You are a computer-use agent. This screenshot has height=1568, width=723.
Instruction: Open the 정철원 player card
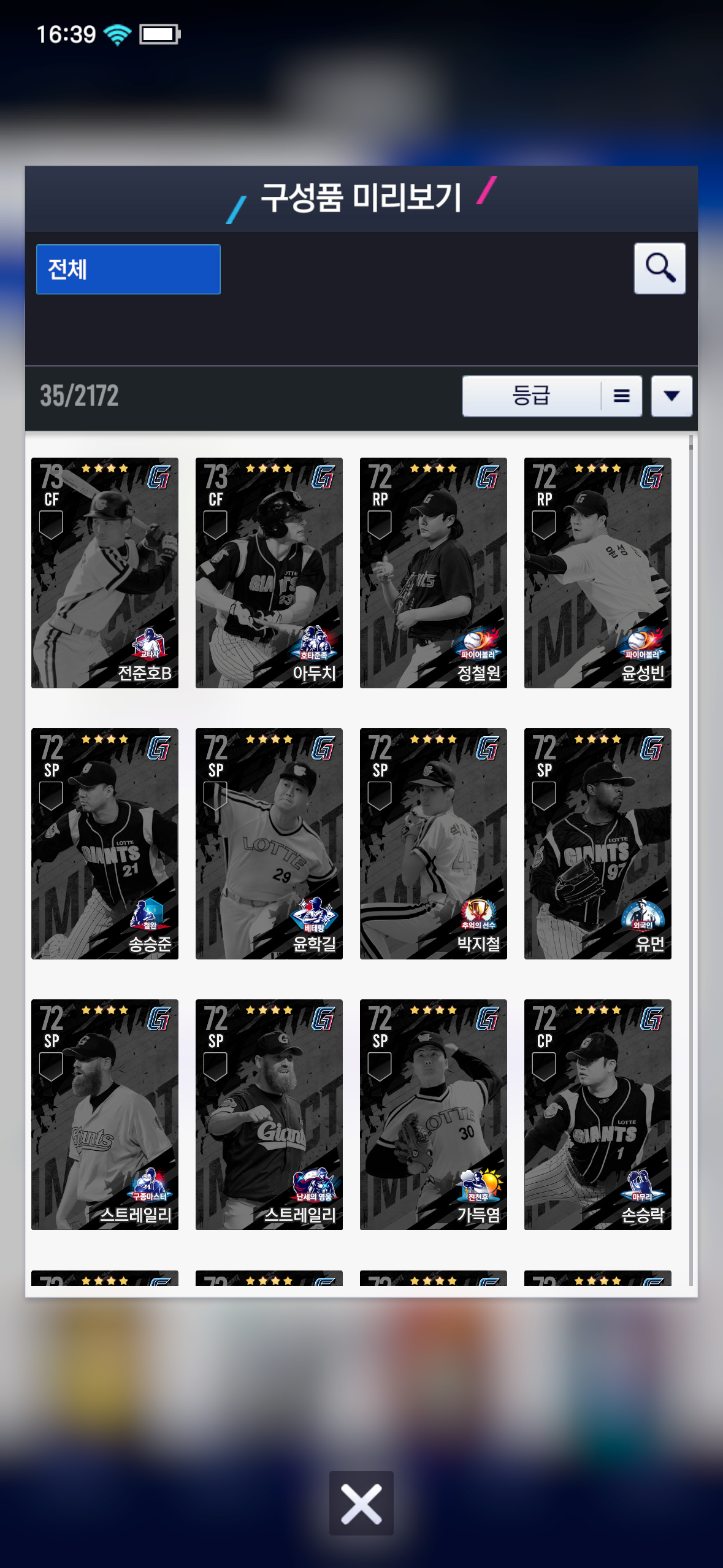[x=434, y=572]
